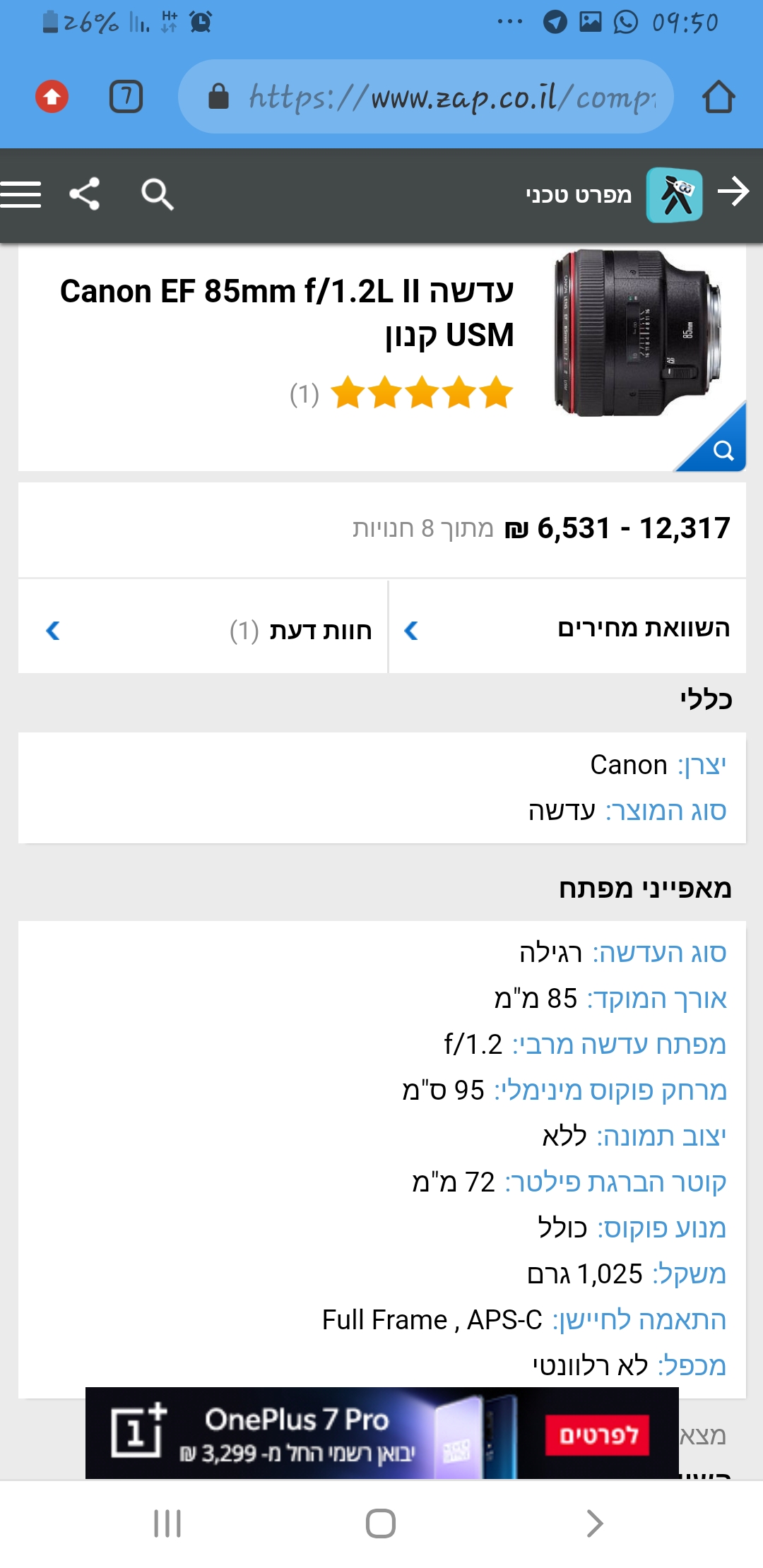Open the hamburger menu
The height and width of the screenshot is (1568, 763).
pos(21,194)
